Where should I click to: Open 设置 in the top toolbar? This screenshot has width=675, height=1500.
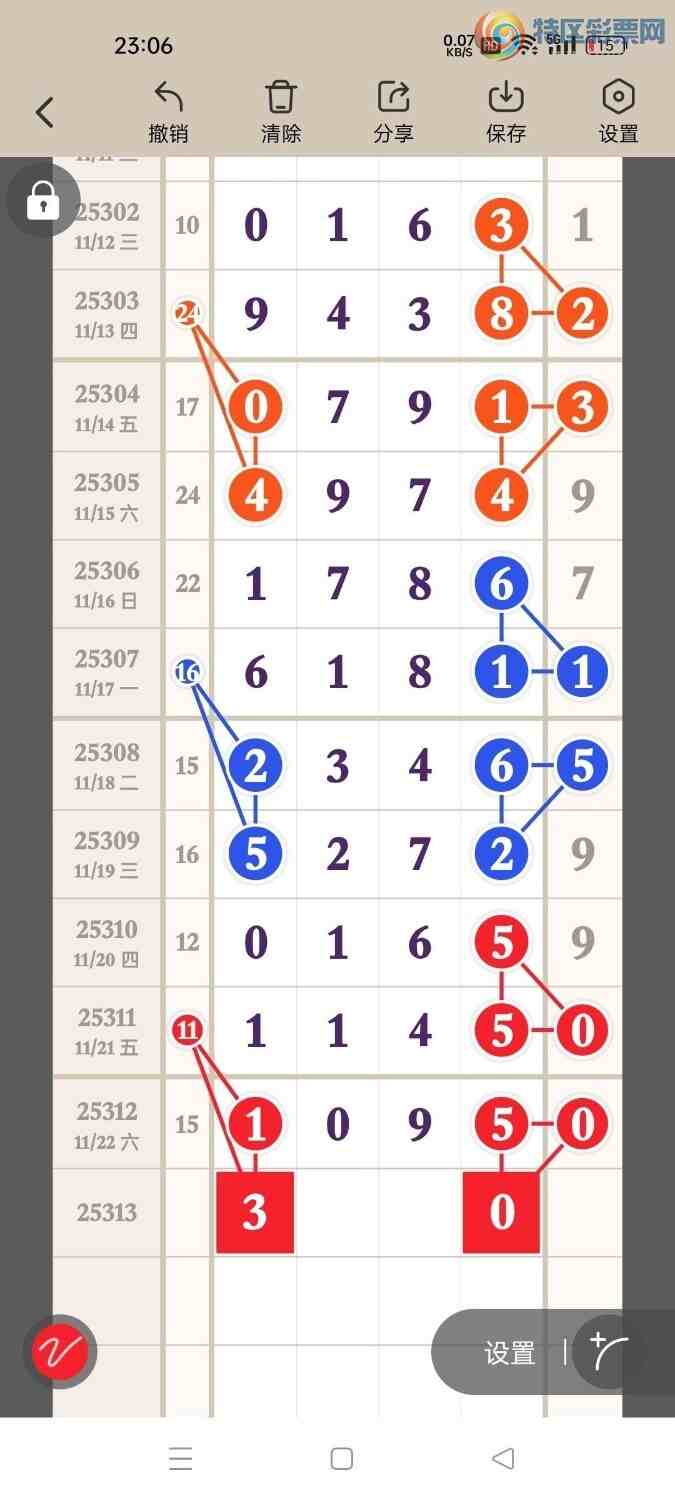pyautogui.click(x=618, y=112)
